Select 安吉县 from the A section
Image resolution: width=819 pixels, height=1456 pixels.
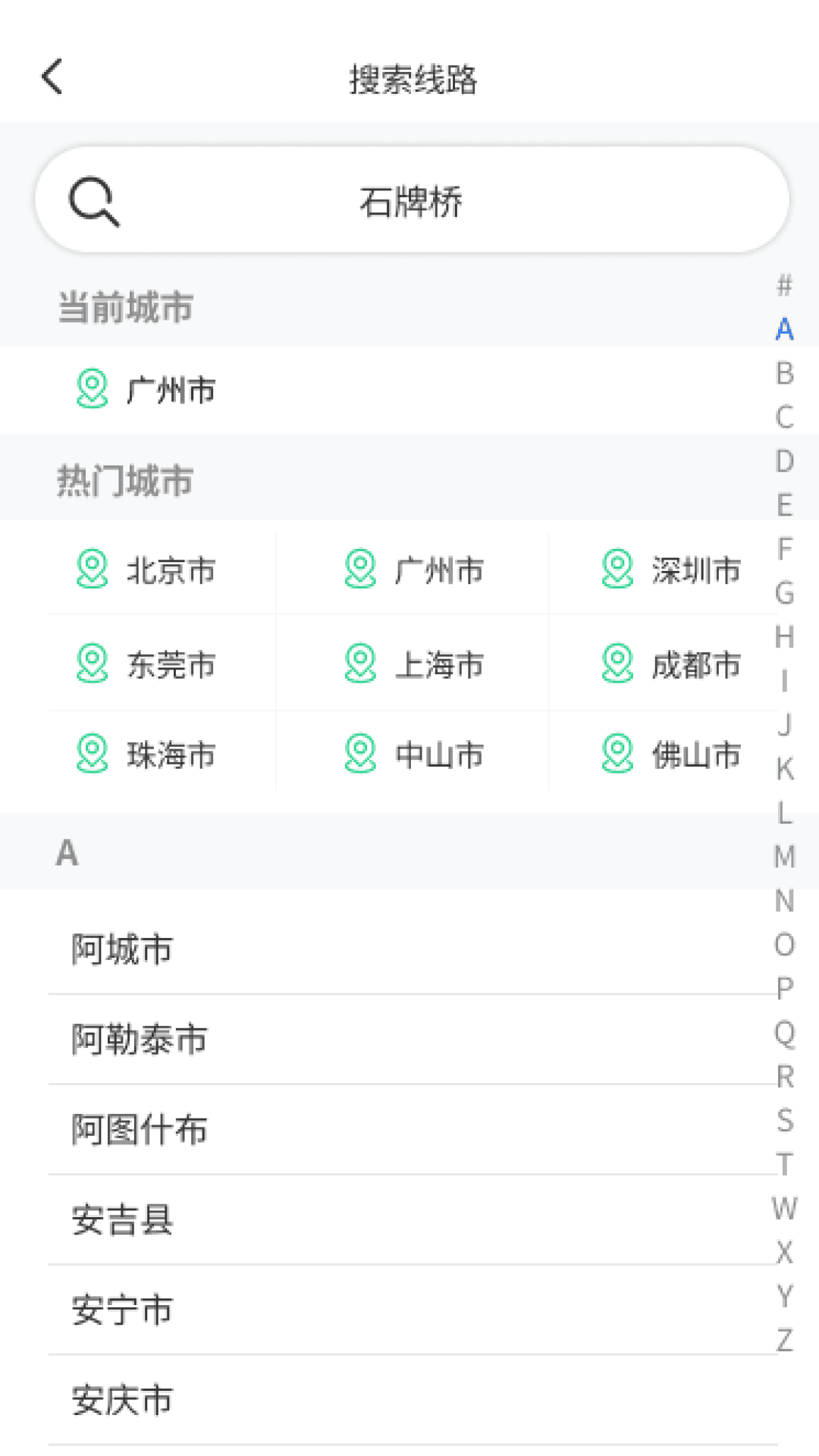click(x=121, y=1221)
